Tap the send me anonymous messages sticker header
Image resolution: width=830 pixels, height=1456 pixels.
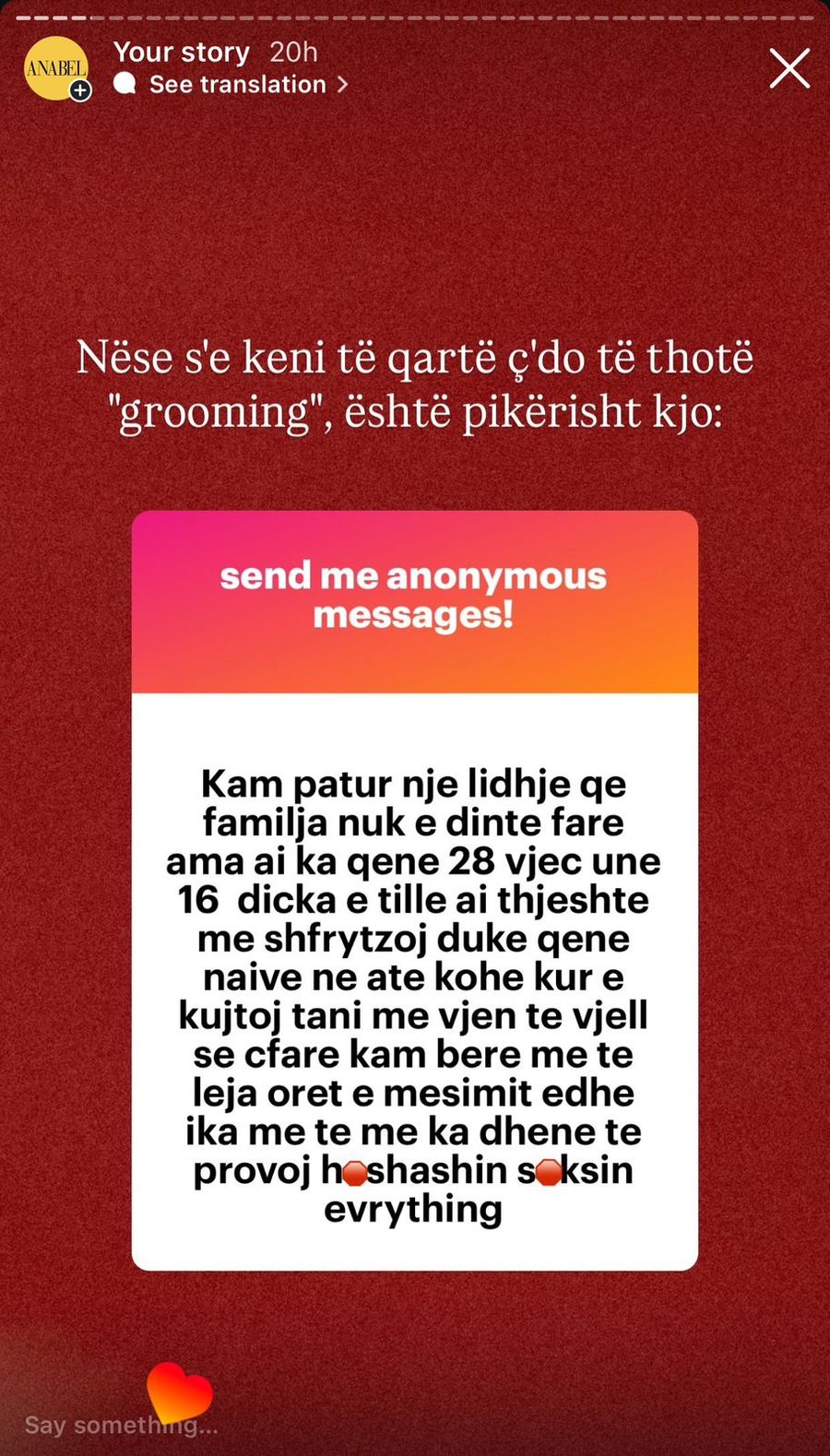tap(414, 595)
